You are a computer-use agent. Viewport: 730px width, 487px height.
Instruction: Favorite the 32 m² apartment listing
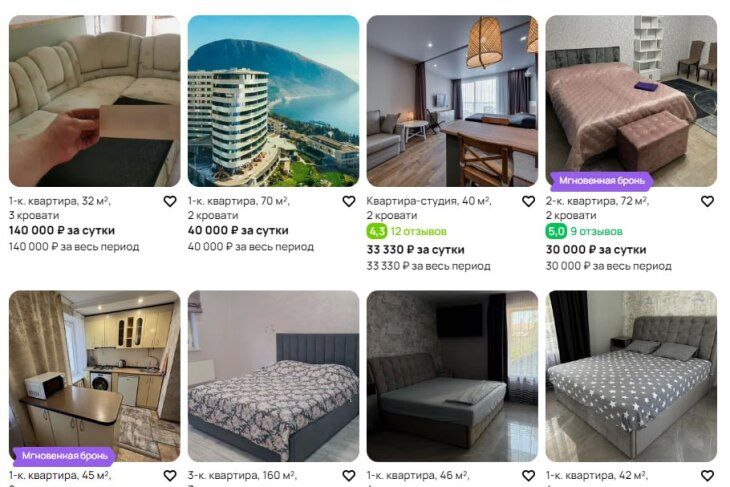(170, 201)
